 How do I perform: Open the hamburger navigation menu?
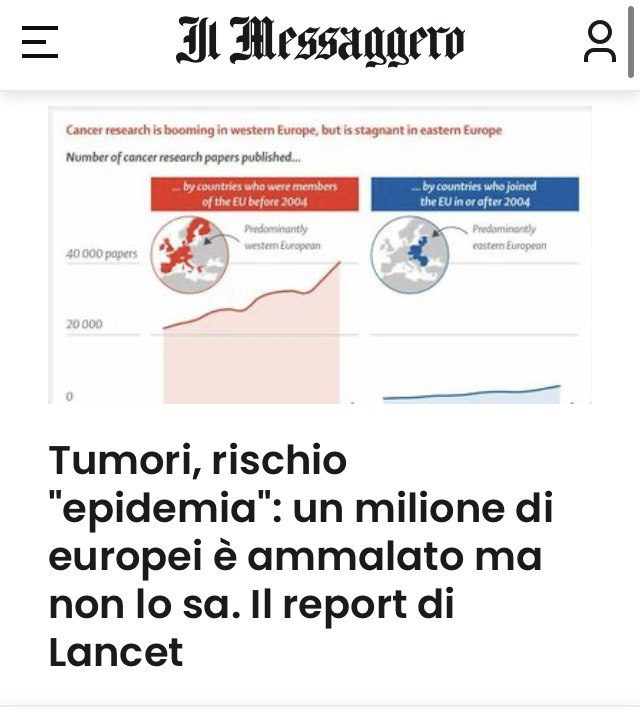[x=40, y=42]
